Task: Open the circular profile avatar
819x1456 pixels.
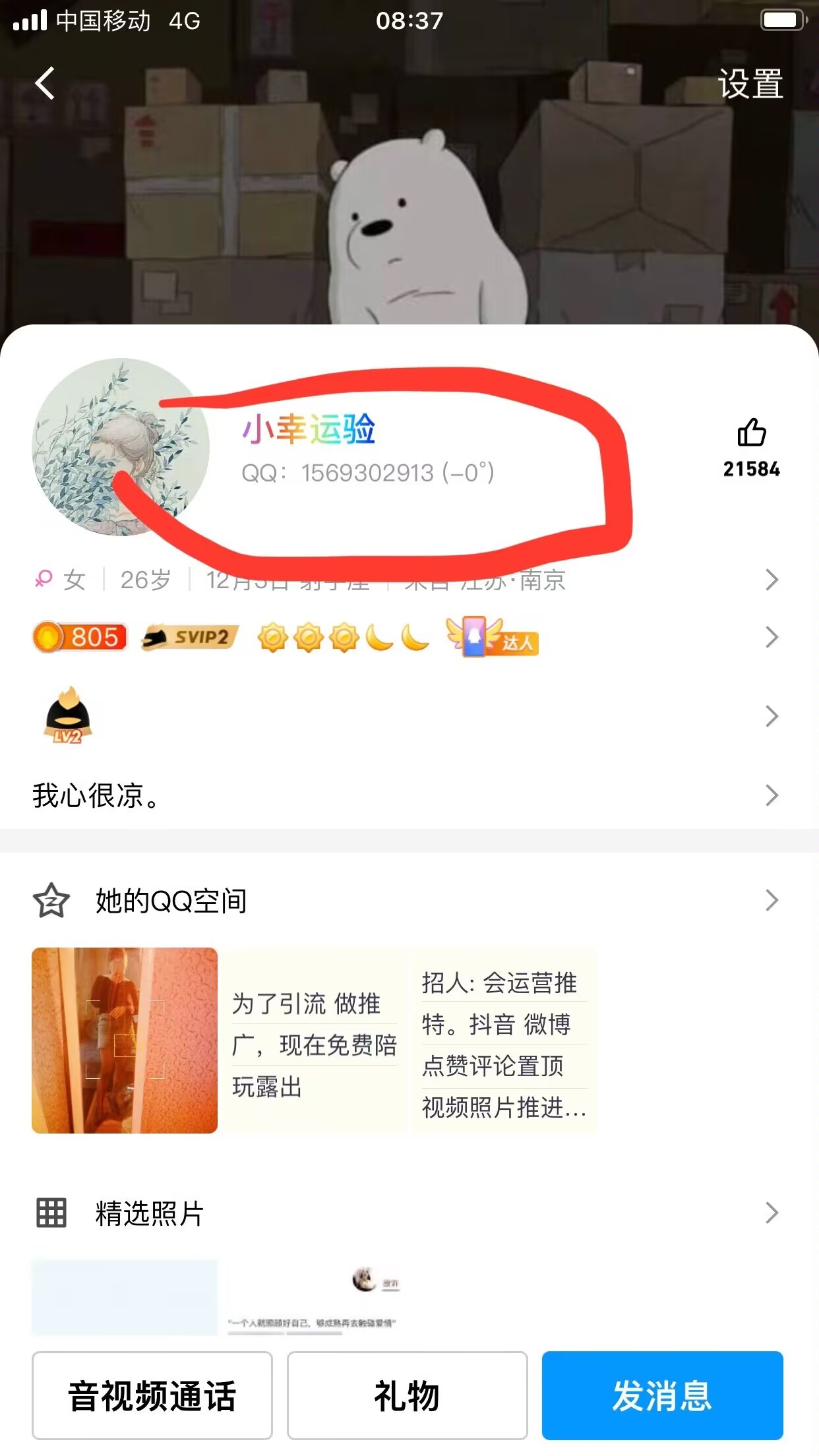Action: (x=120, y=447)
